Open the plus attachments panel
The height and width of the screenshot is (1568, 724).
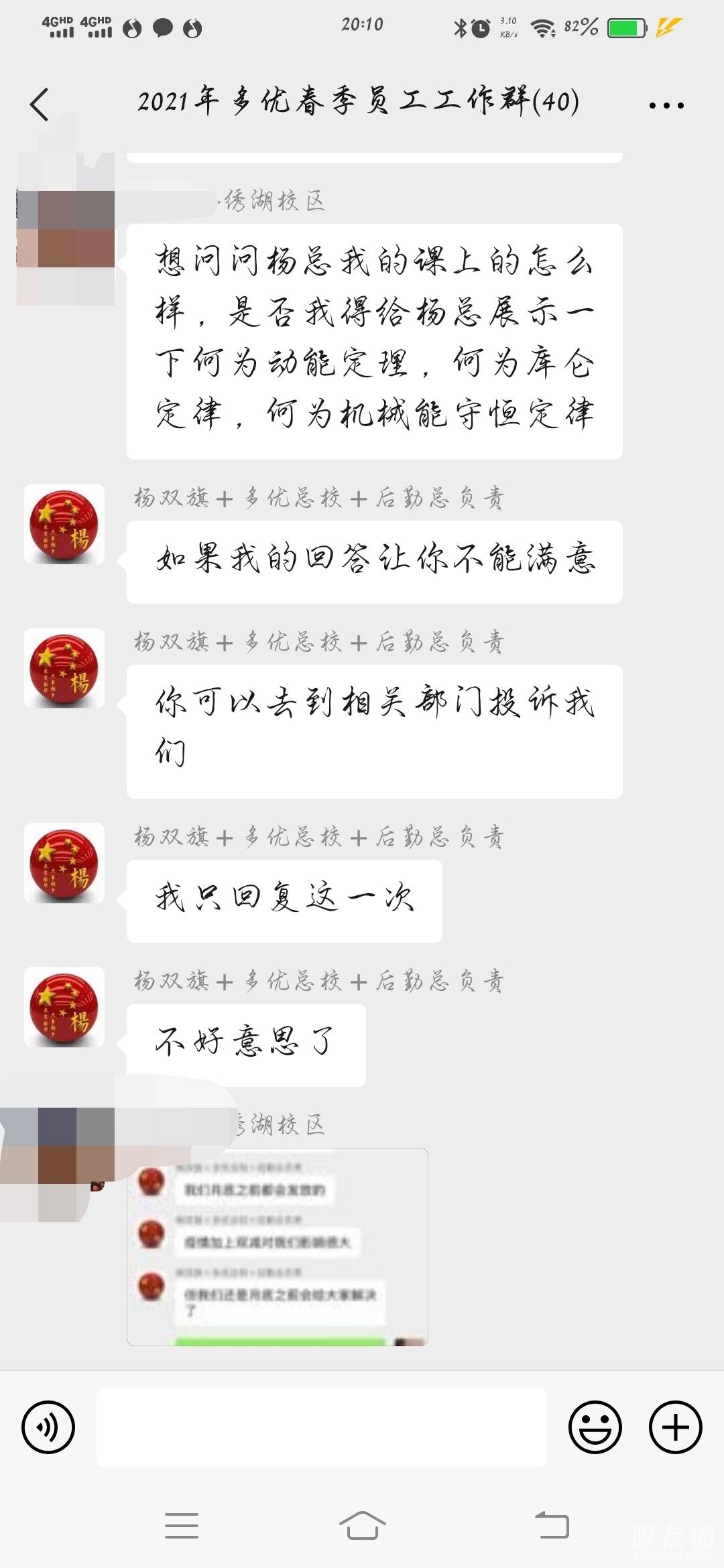point(675,1427)
